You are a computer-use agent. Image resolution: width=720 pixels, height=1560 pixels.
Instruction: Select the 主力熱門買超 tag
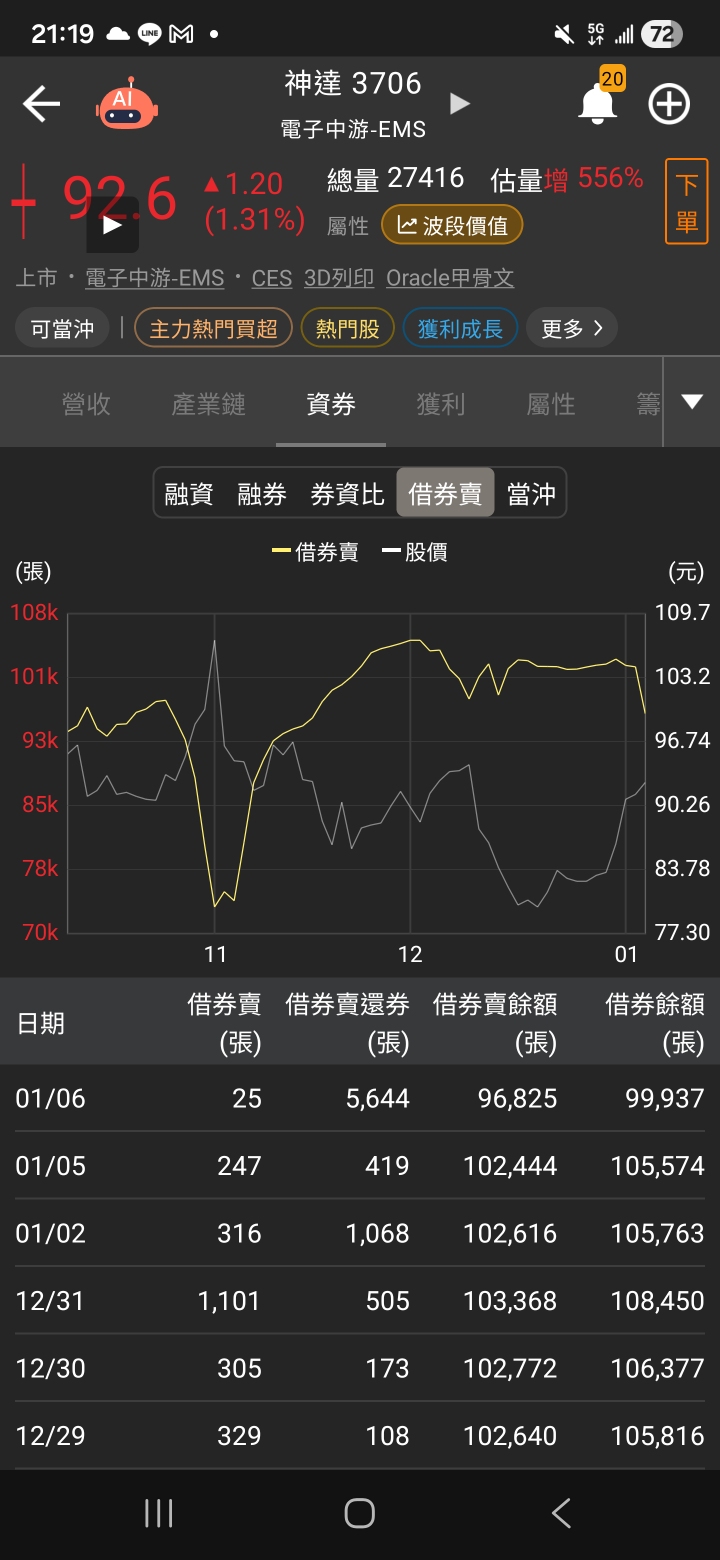point(213,328)
